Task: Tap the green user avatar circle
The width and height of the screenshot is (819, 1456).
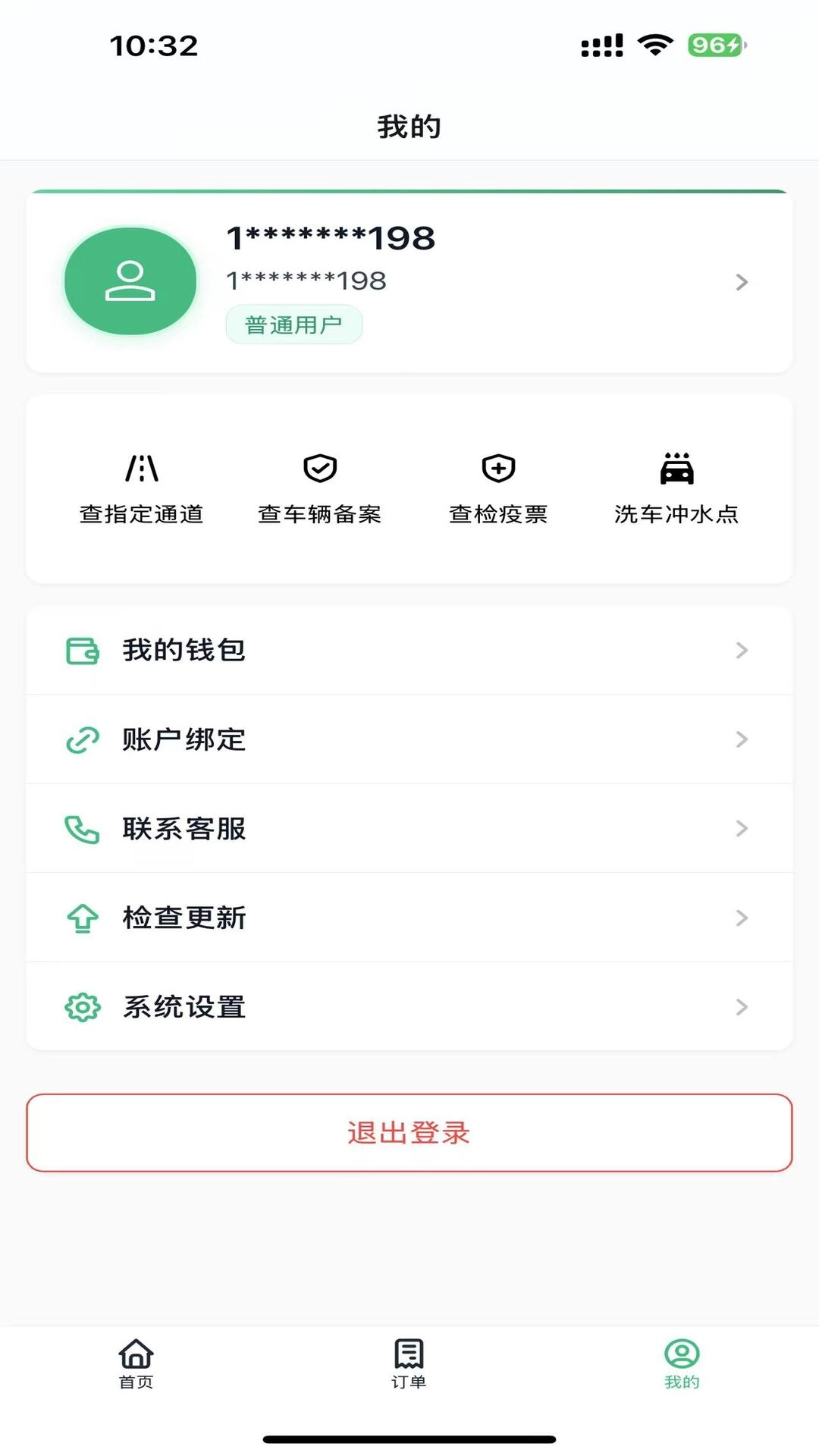Action: point(132,281)
